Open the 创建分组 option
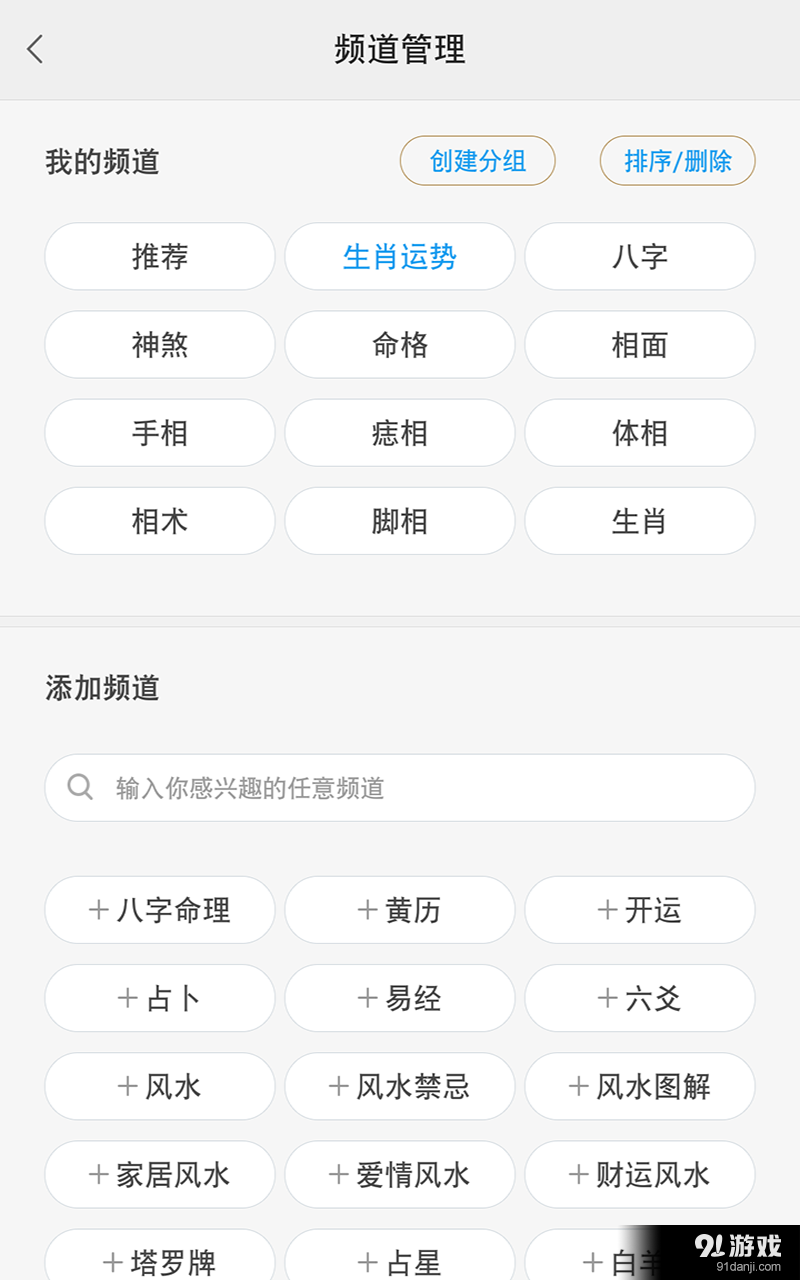The width and height of the screenshot is (800, 1280). (477, 161)
